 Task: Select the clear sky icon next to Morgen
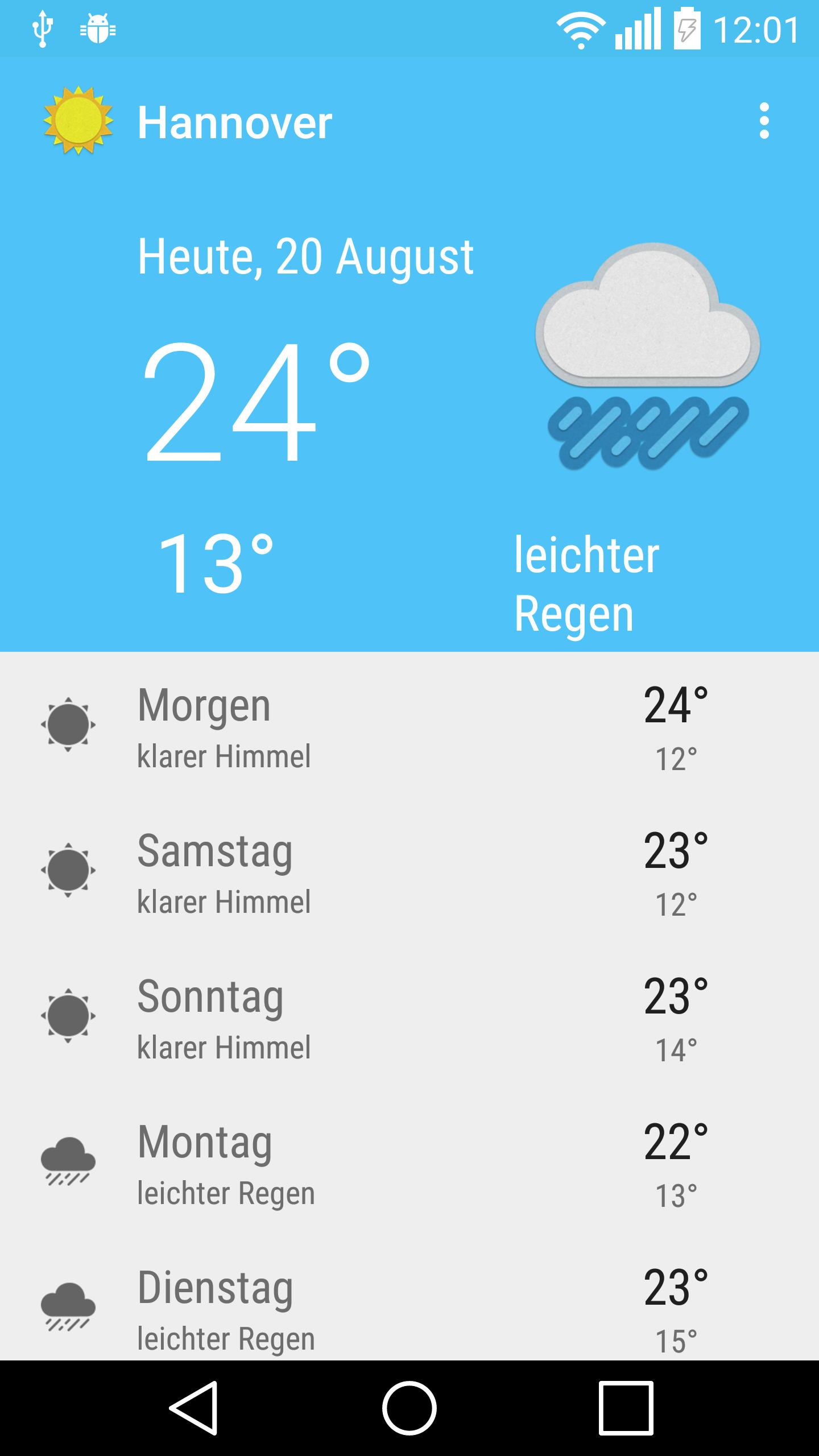pos(68,722)
